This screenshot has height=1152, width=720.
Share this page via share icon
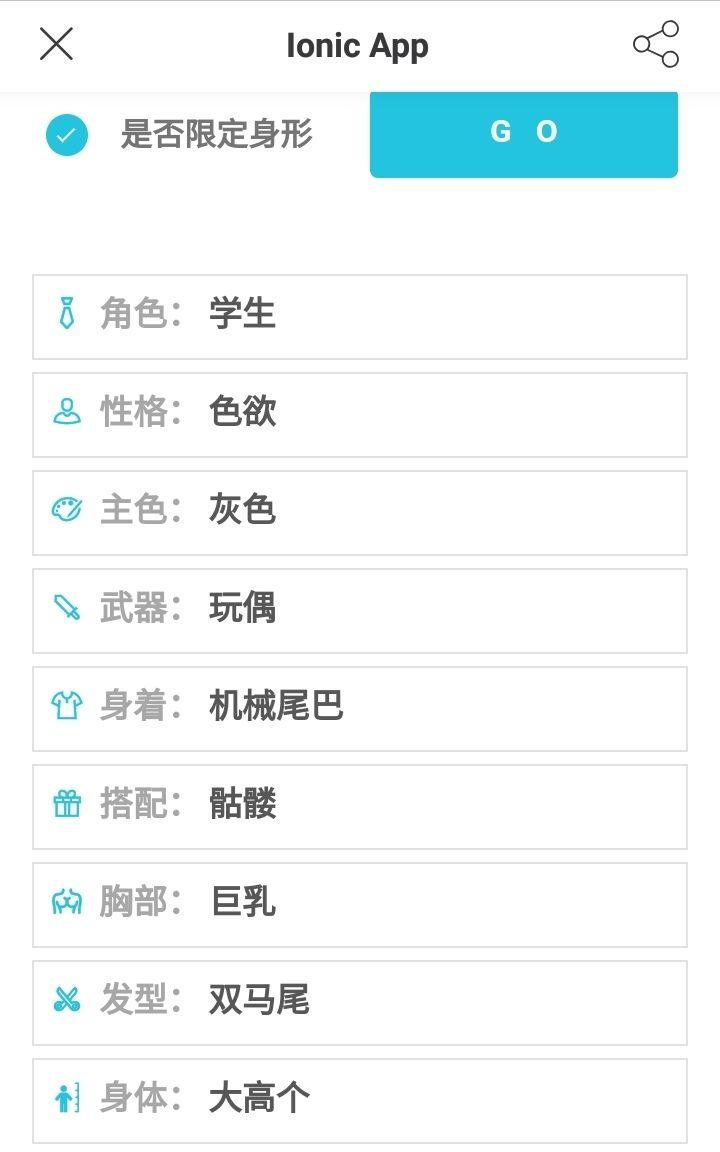656,44
